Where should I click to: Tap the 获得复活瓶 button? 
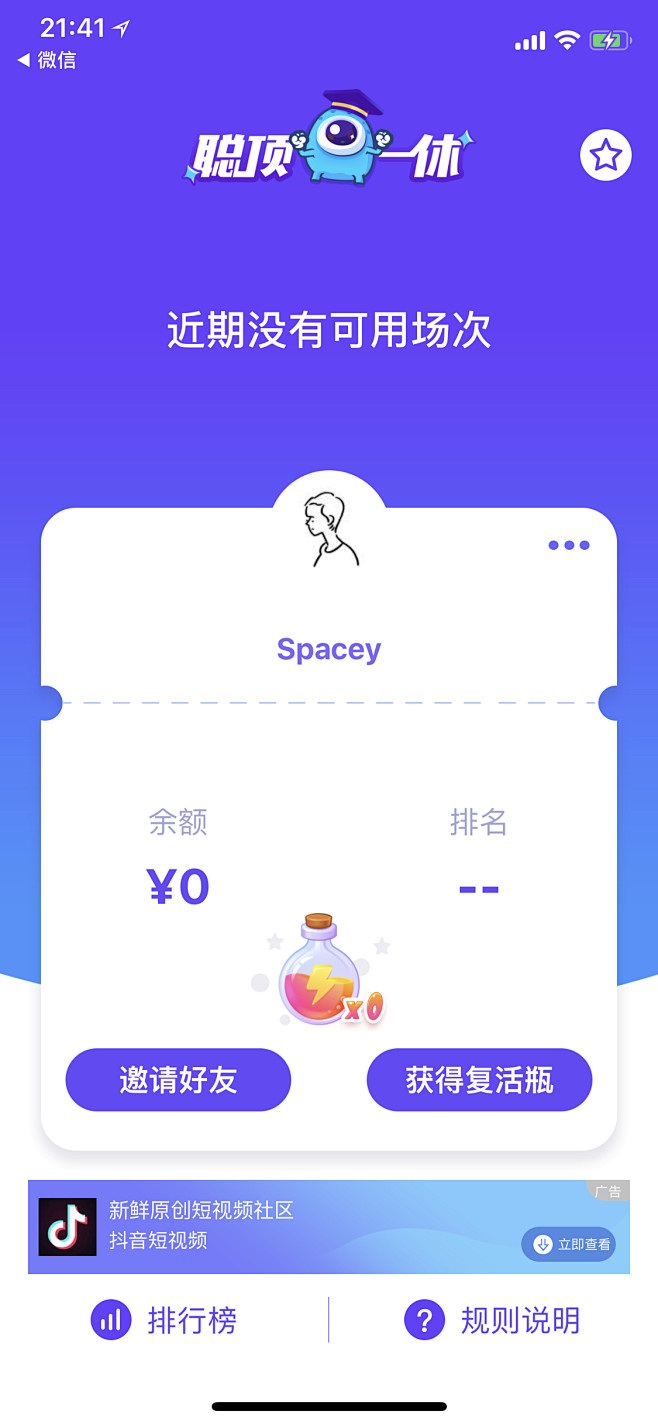click(479, 1080)
